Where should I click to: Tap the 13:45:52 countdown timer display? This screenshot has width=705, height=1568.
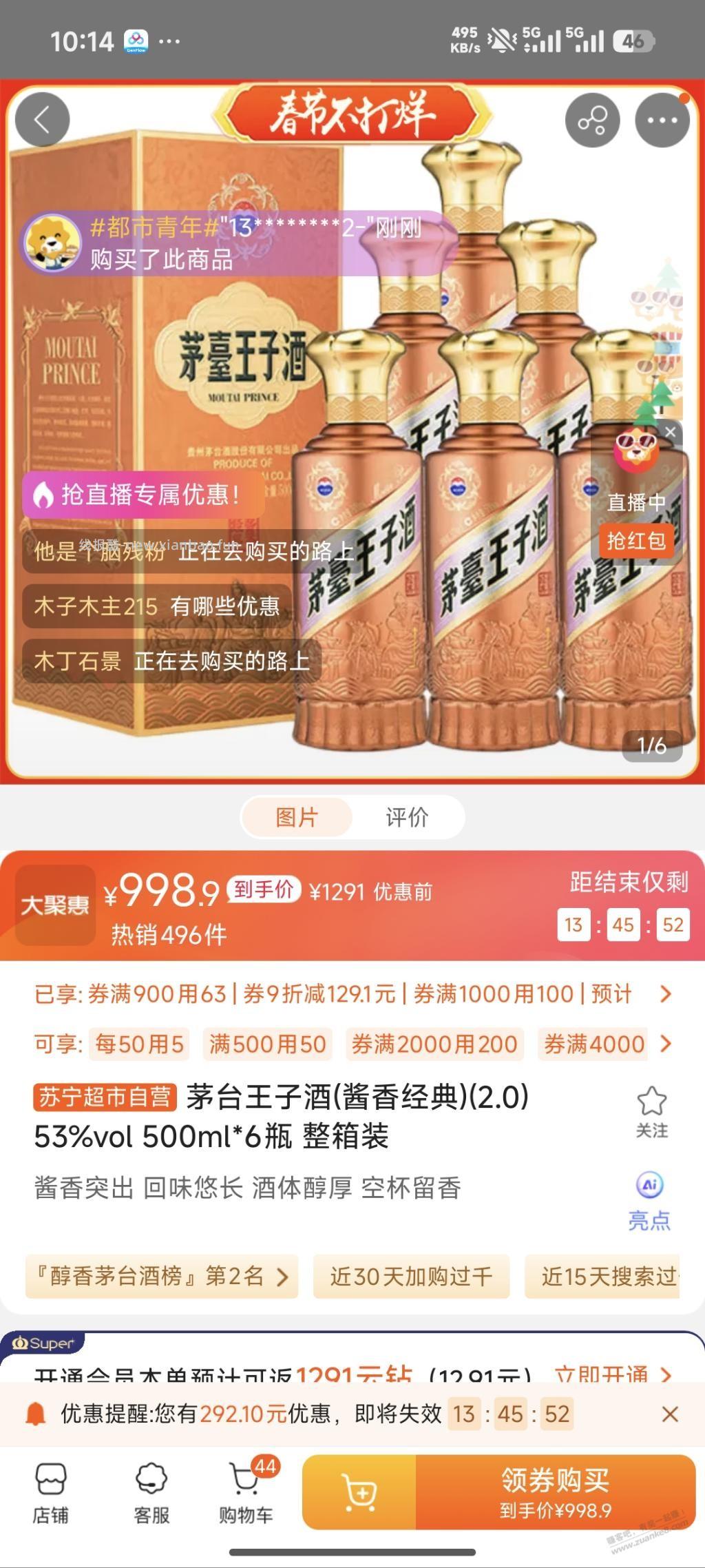(x=623, y=924)
